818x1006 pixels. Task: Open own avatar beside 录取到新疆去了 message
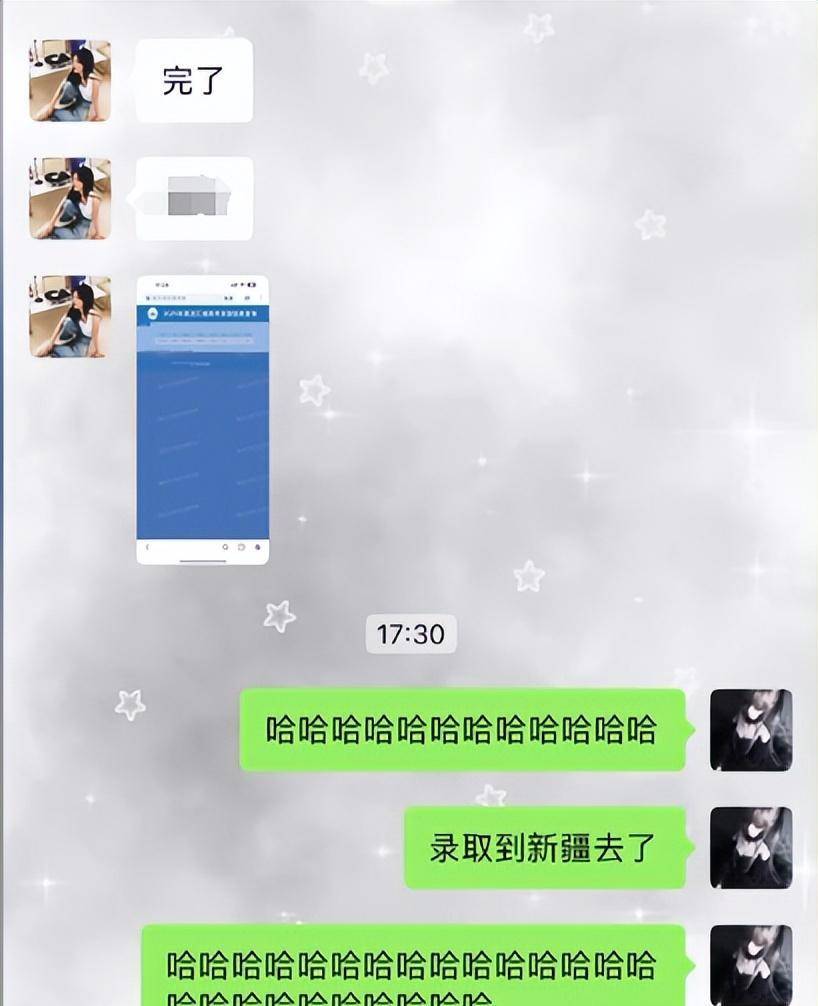[x=751, y=848]
